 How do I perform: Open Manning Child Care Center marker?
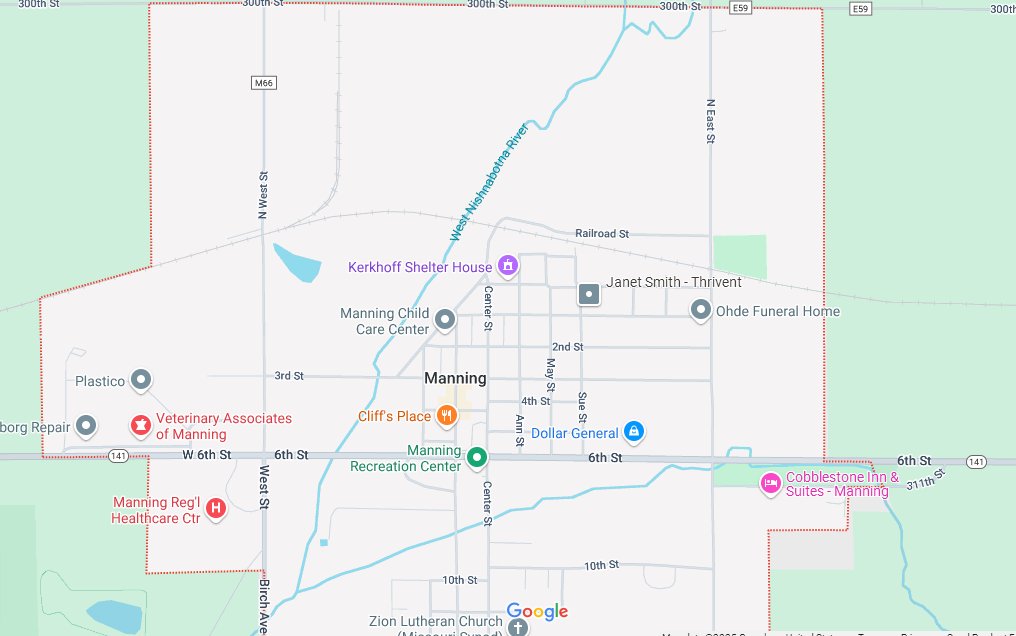445,320
